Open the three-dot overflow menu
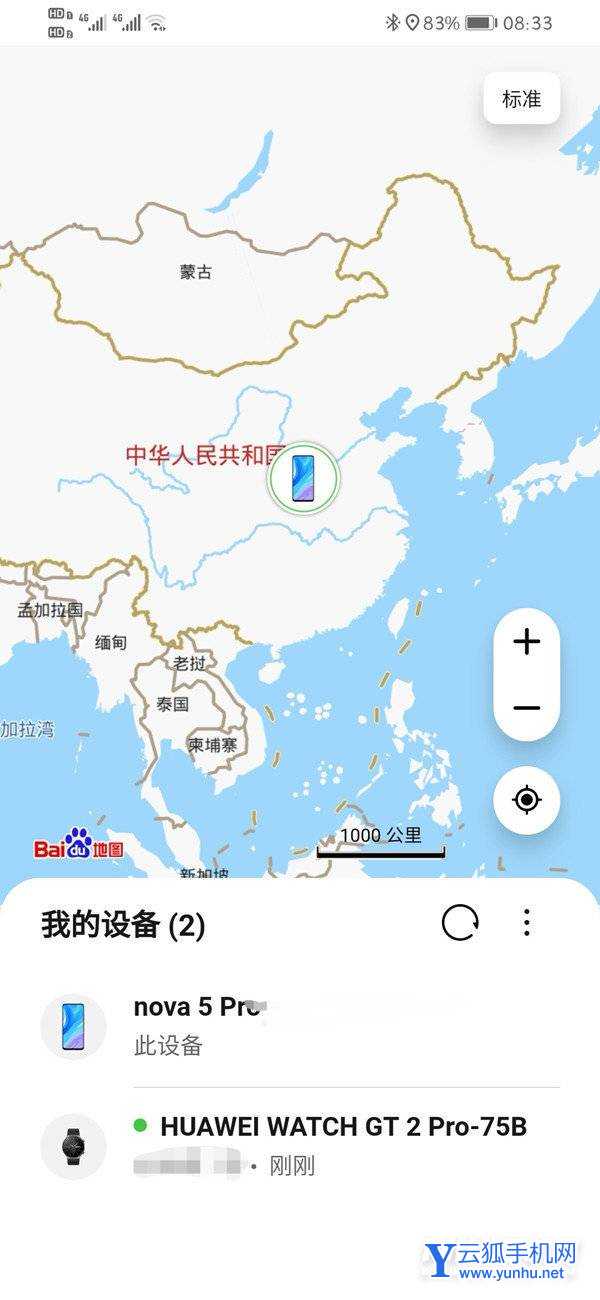The image size is (600, 1300). [x=527, y=923]
